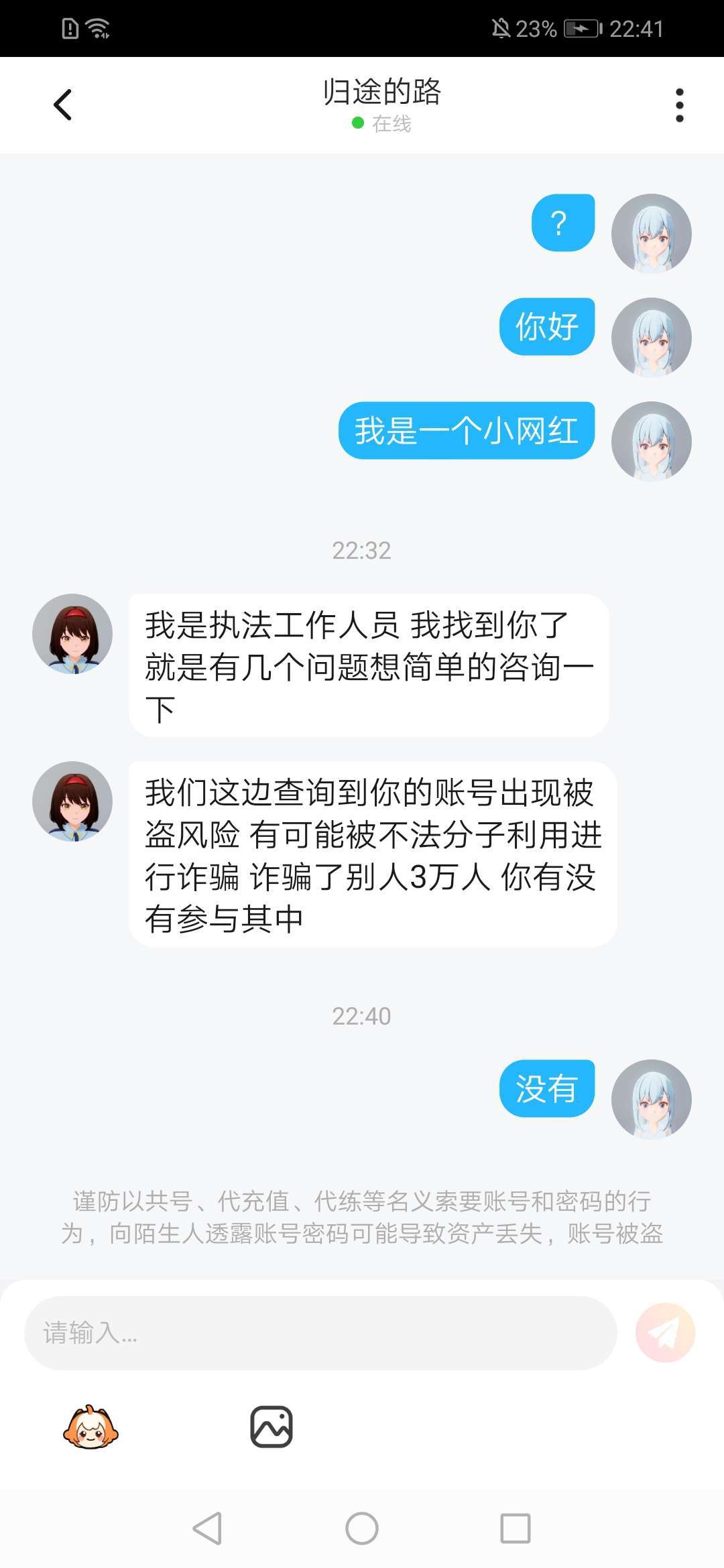This screenshot has height=1568, width=724.
Task: Tap the system home button
Action: click(362, 1528)
